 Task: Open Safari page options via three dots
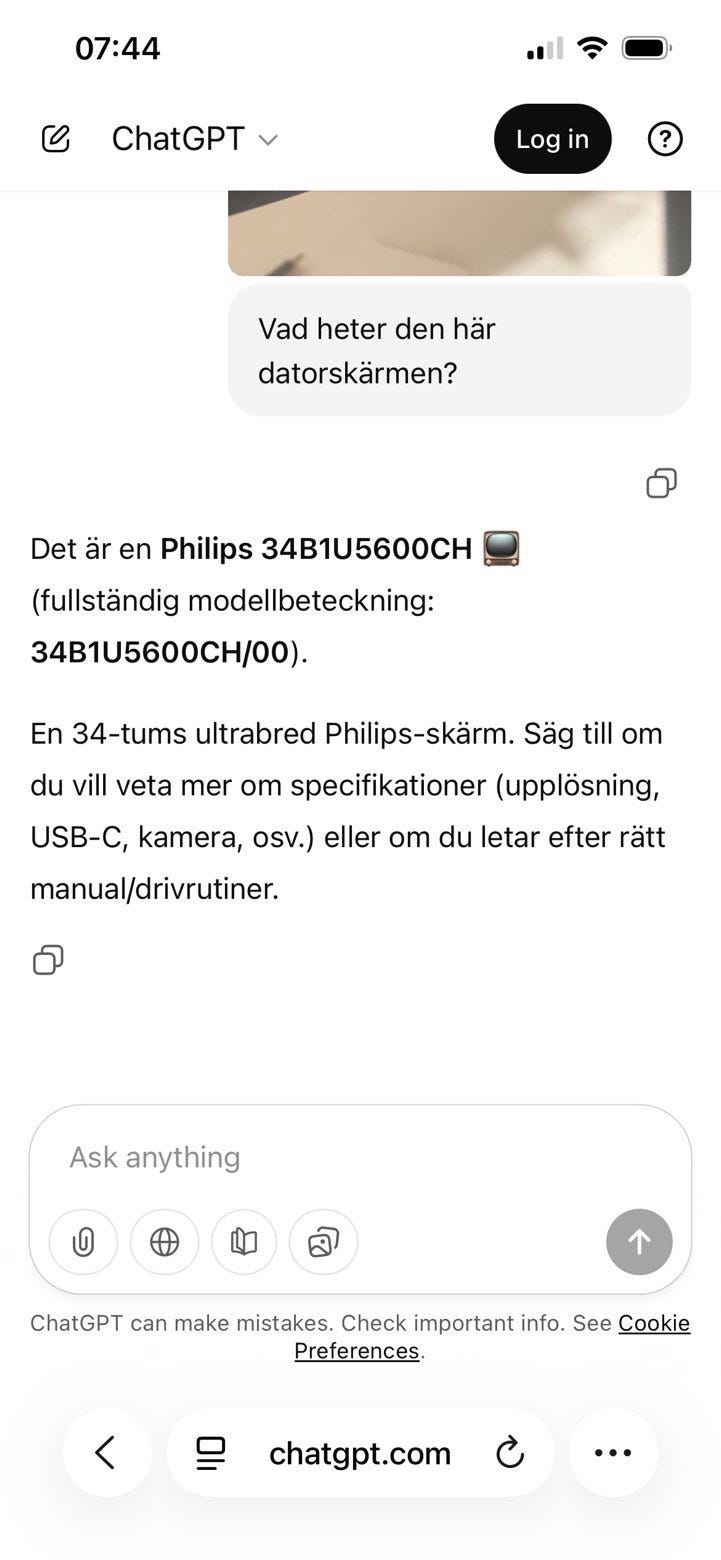[612, 1452]
